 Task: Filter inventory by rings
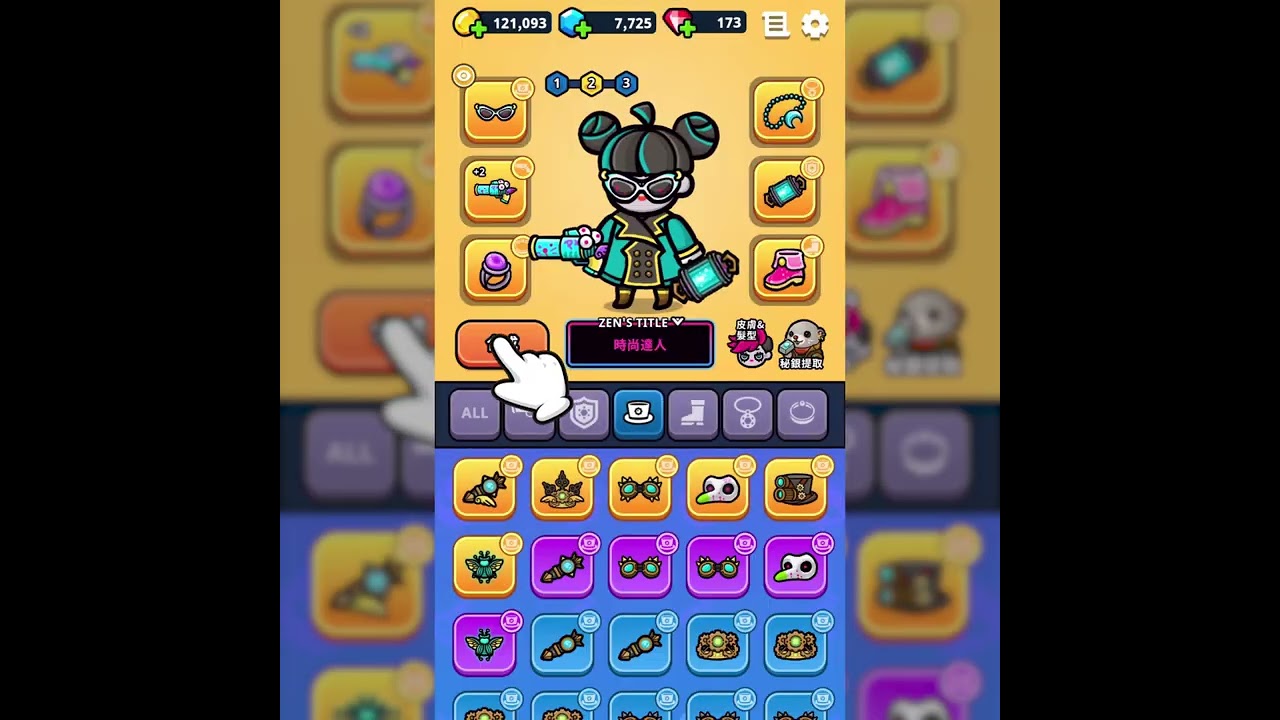pos(802,413)
